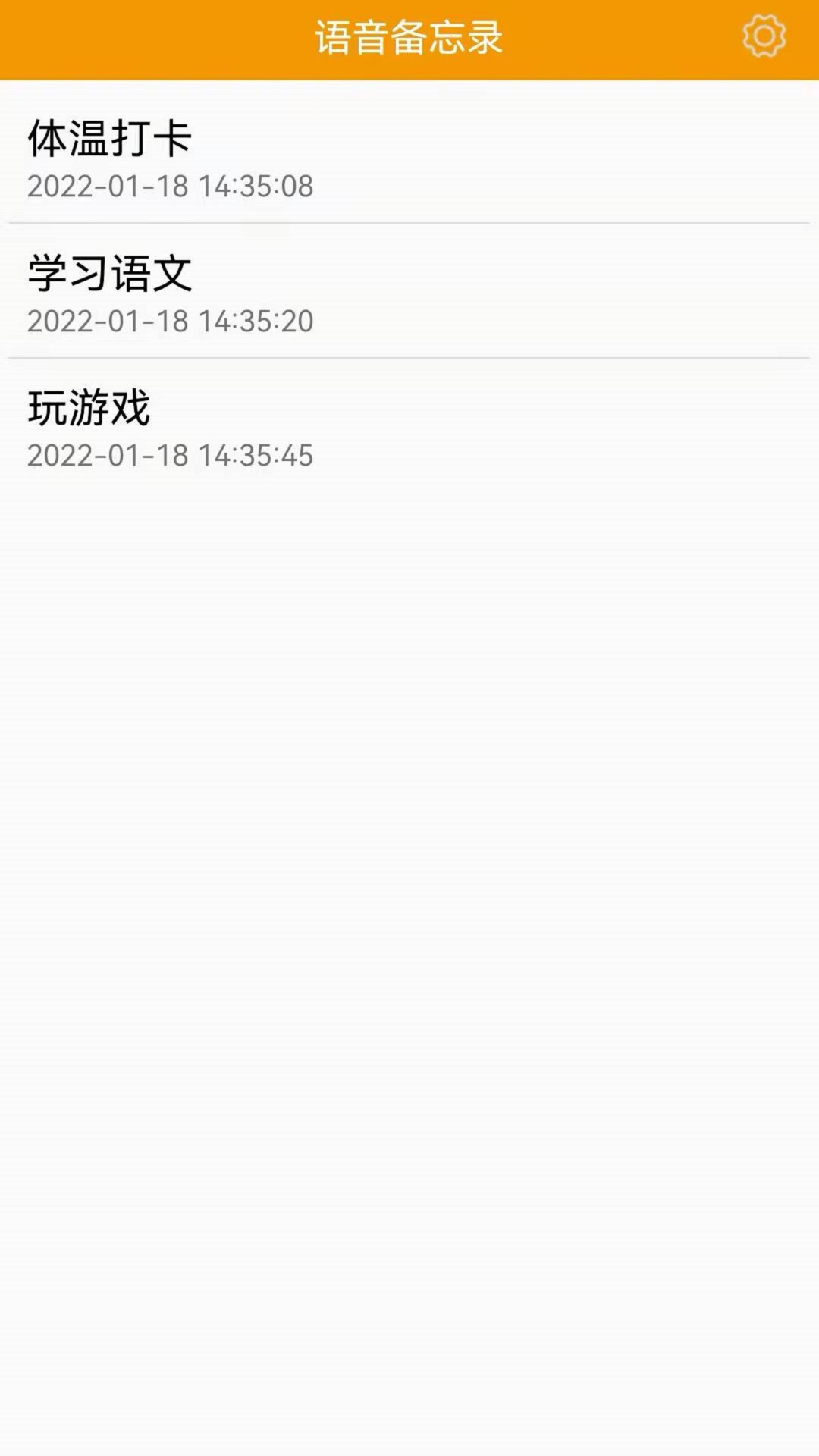The width and height of the screenshot is (819, 1456).
Task: Click timestamp 2022-01-18 14:35:45
Action: [168, 455]
